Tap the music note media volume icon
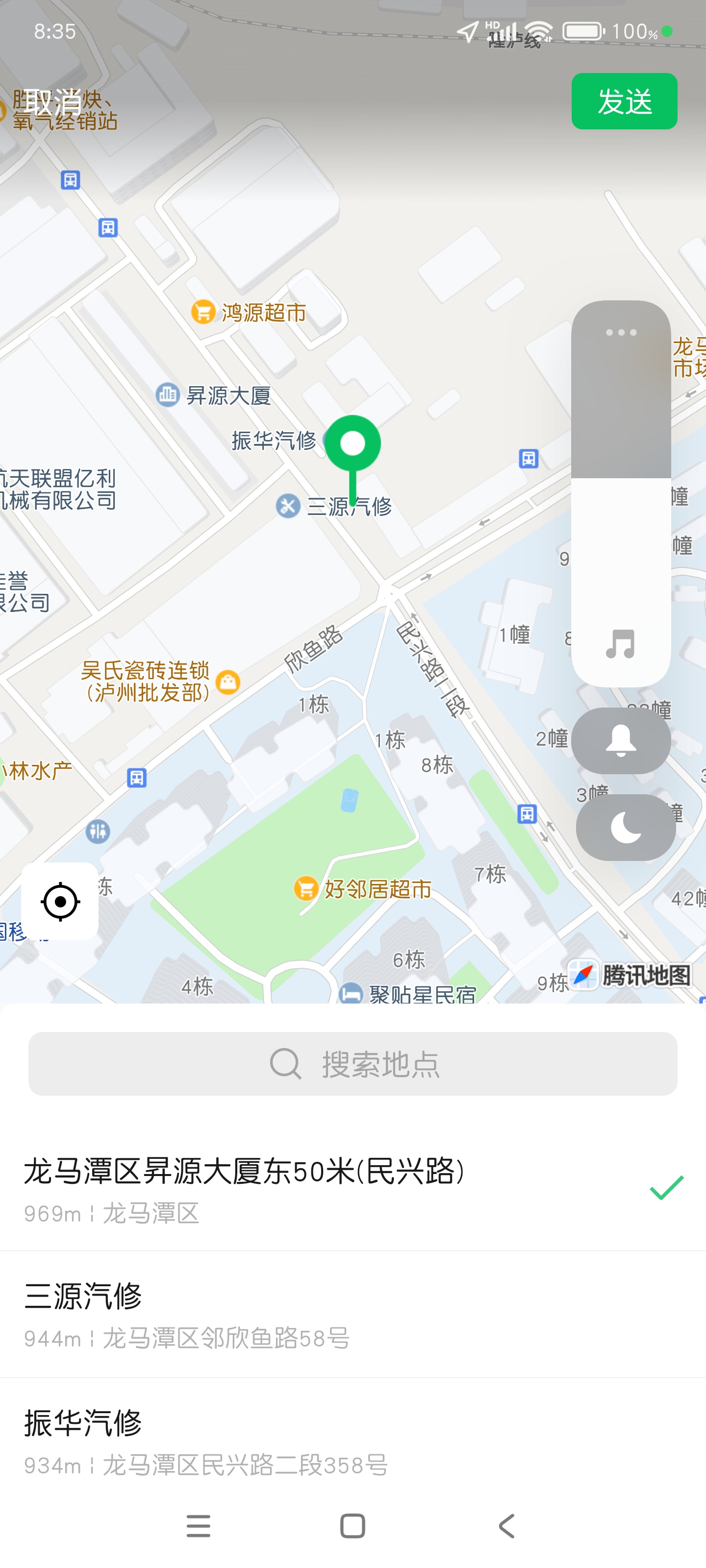 (x=621, y=643)
